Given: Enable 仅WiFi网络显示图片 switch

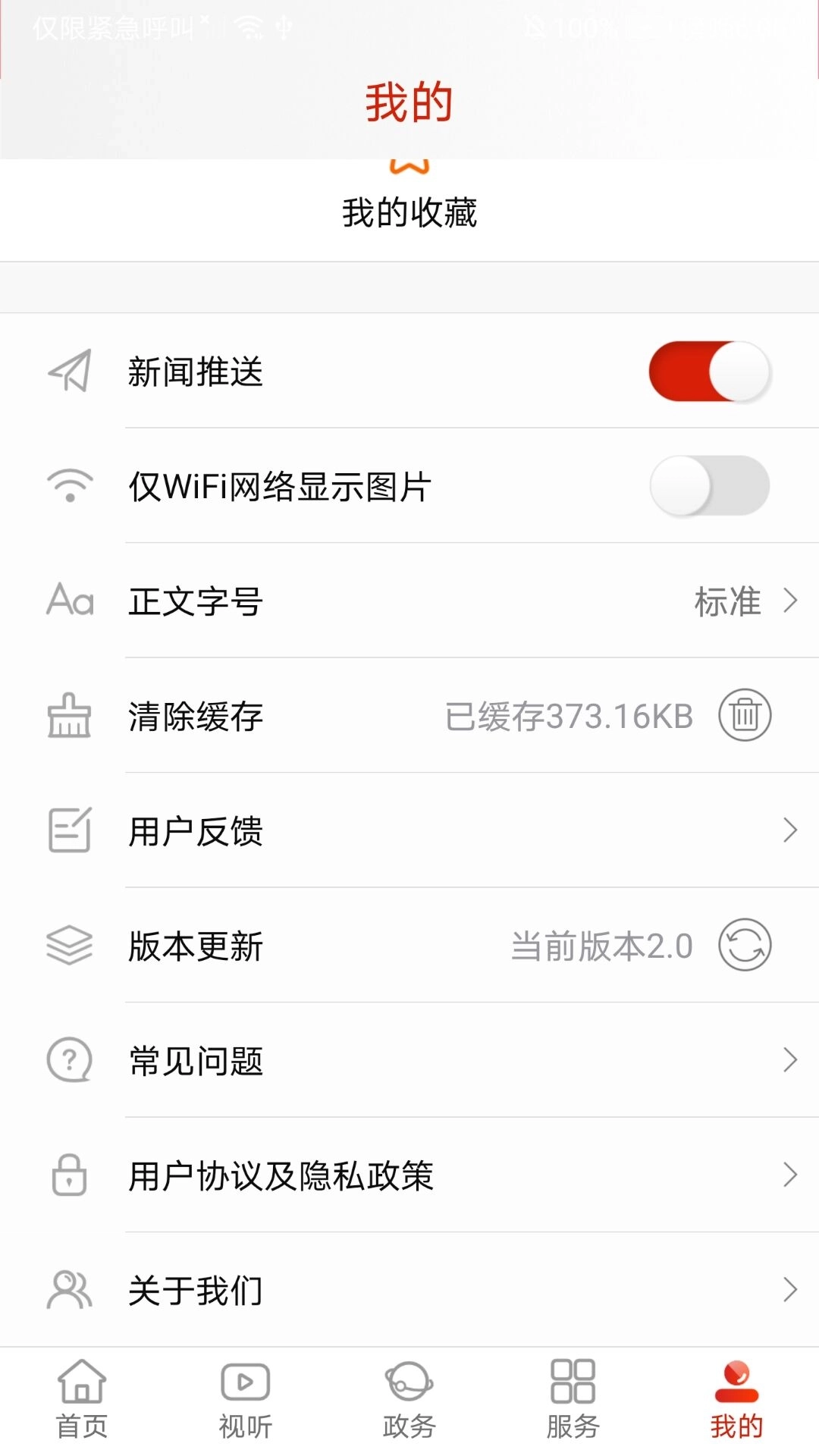Looking at the screenshot, I should (709, 485).
